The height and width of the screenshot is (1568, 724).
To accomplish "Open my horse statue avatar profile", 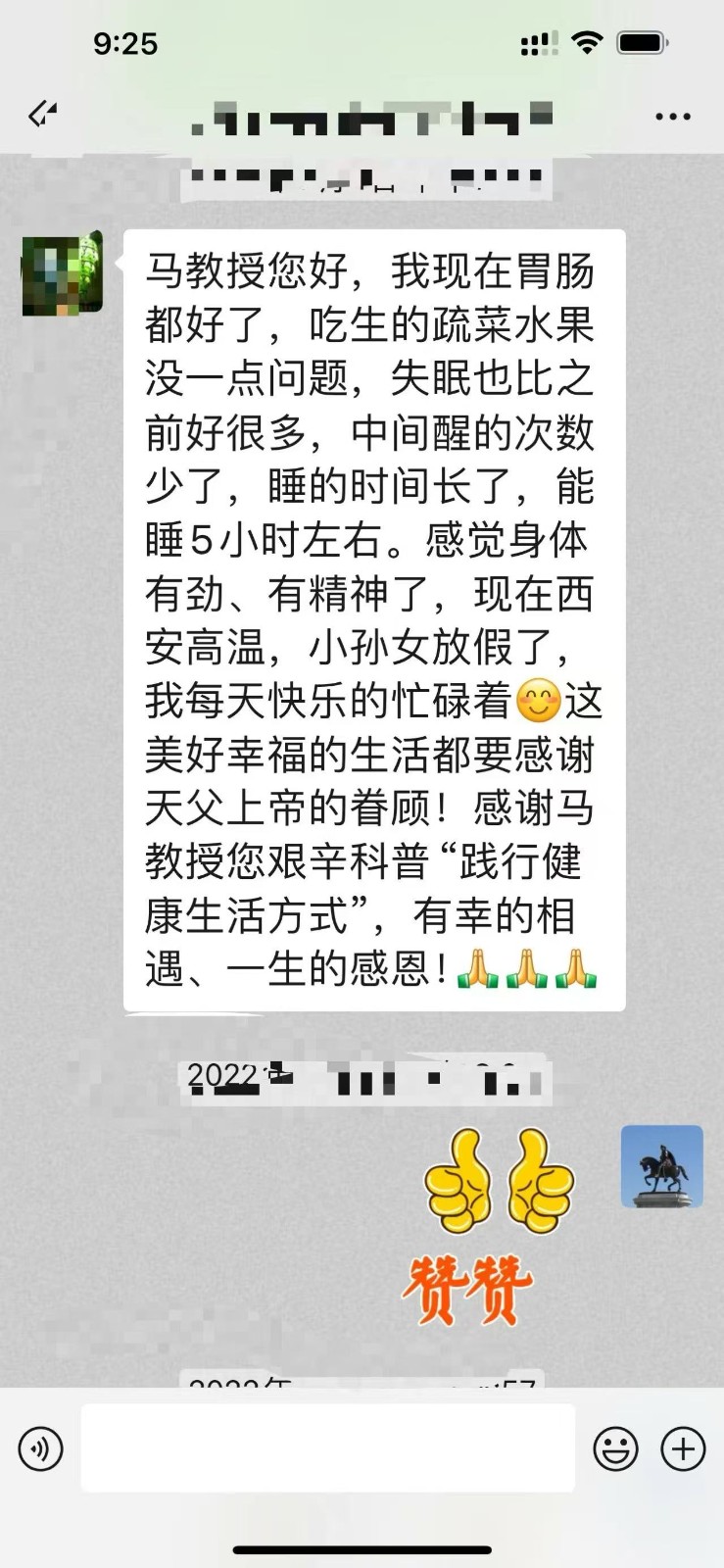I will pos(661,1166).
